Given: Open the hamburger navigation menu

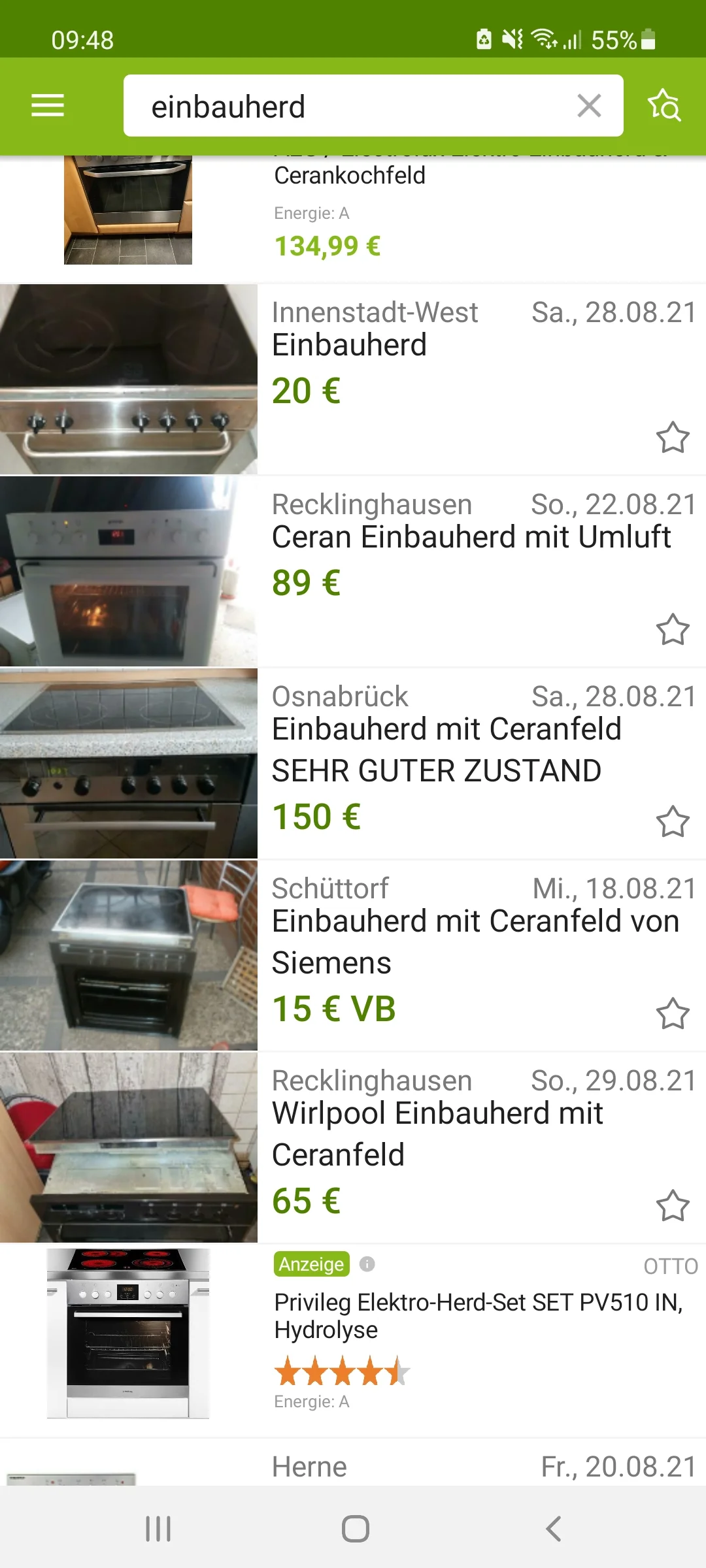Looking at the screenshot, I should [46, 105].
